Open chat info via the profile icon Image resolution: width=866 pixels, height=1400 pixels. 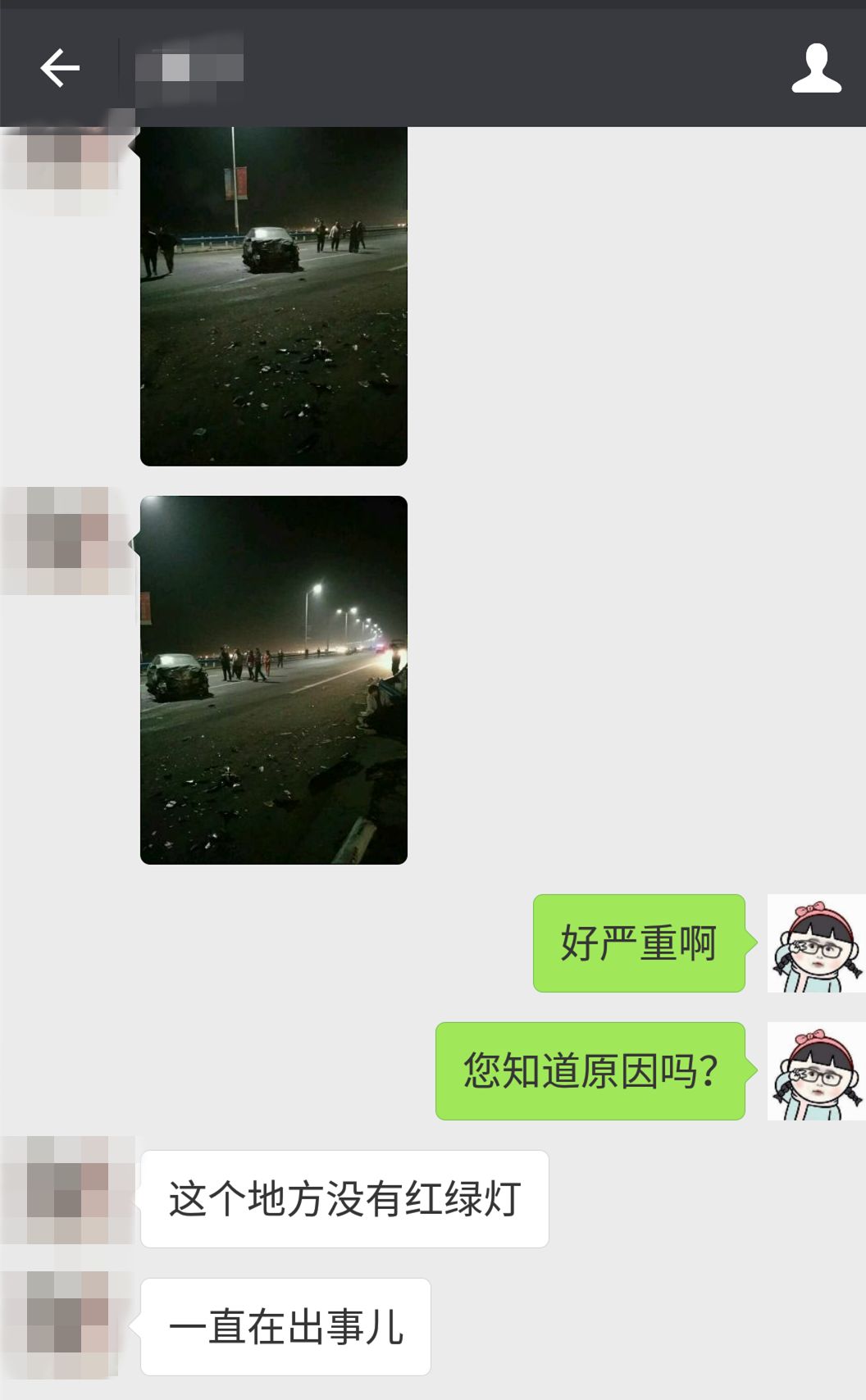[x=816, y=68]
